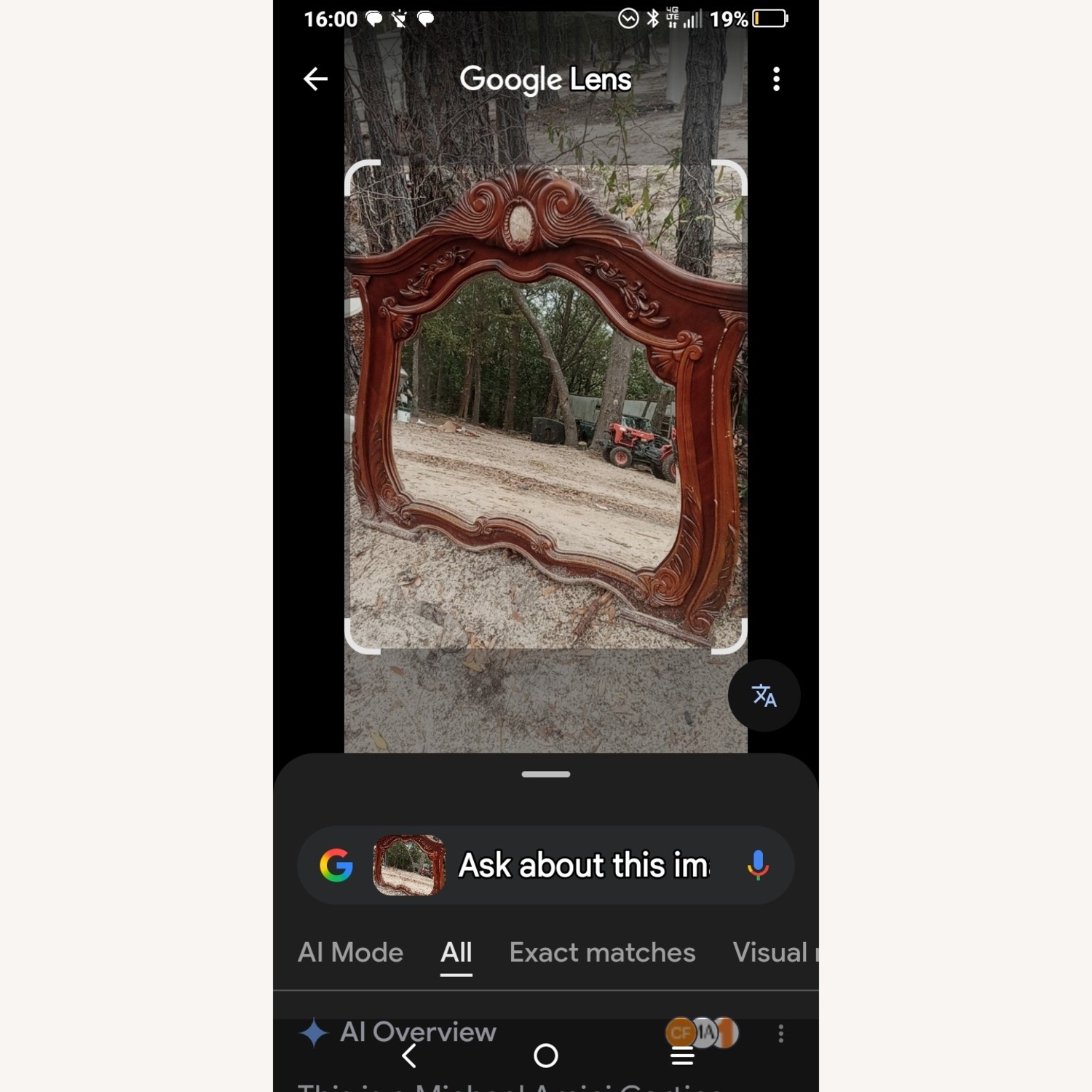Tap the Ask about this image field

(x=583, y=866)
